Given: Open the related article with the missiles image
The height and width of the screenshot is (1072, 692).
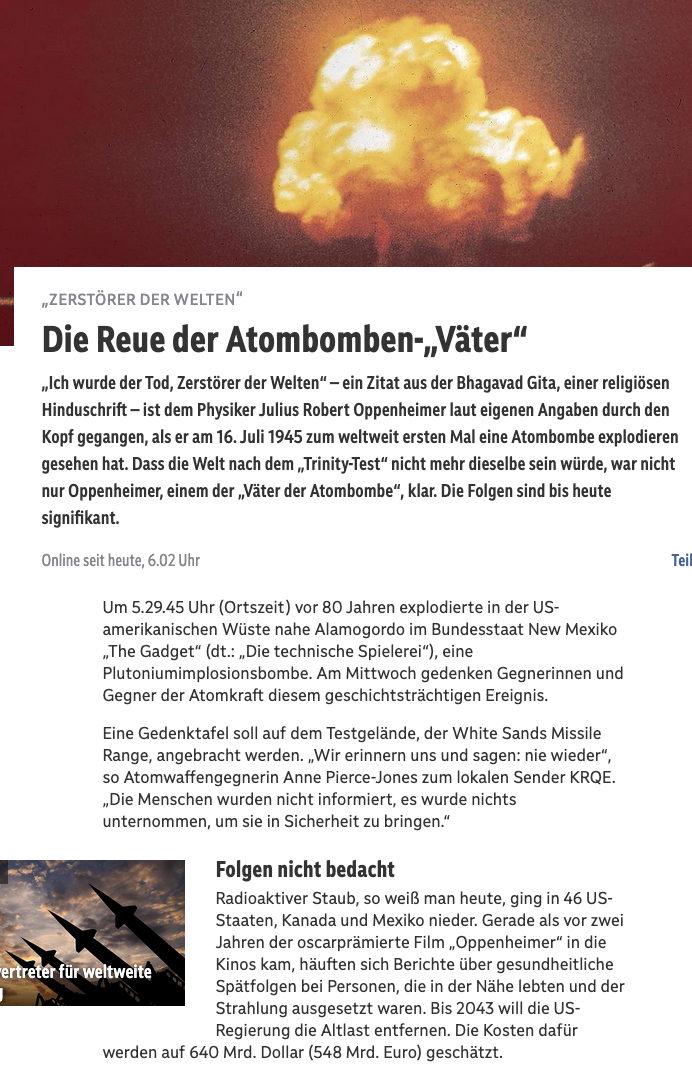Looking at the screenshot, I should point(92,932).
